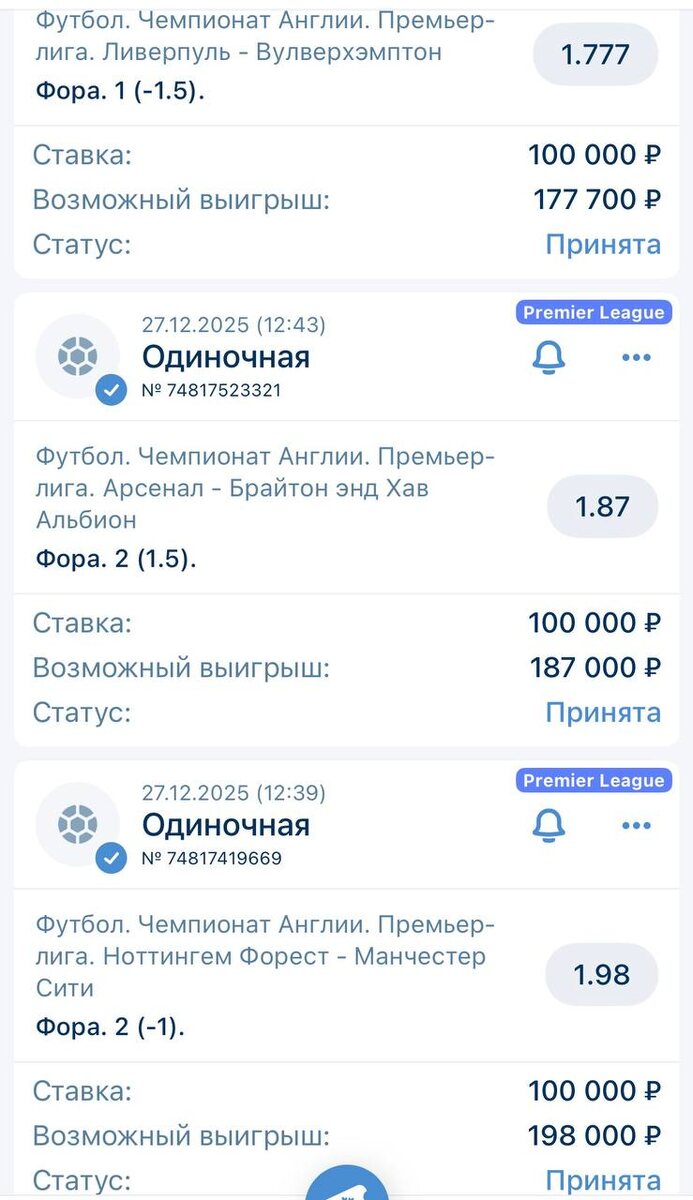
Task: Open three-dot menu for bet № 74817419669
Action: click(x=636, y=825)
